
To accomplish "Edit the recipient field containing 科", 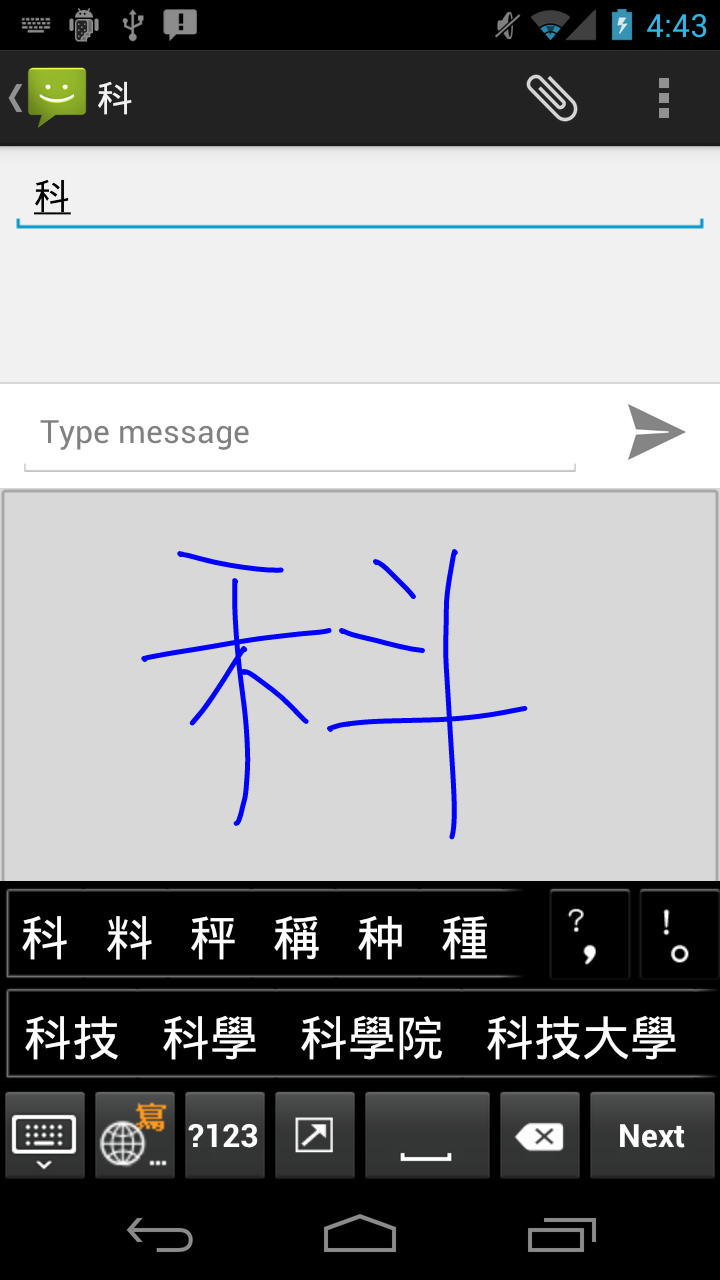I will tap(360, 198).
